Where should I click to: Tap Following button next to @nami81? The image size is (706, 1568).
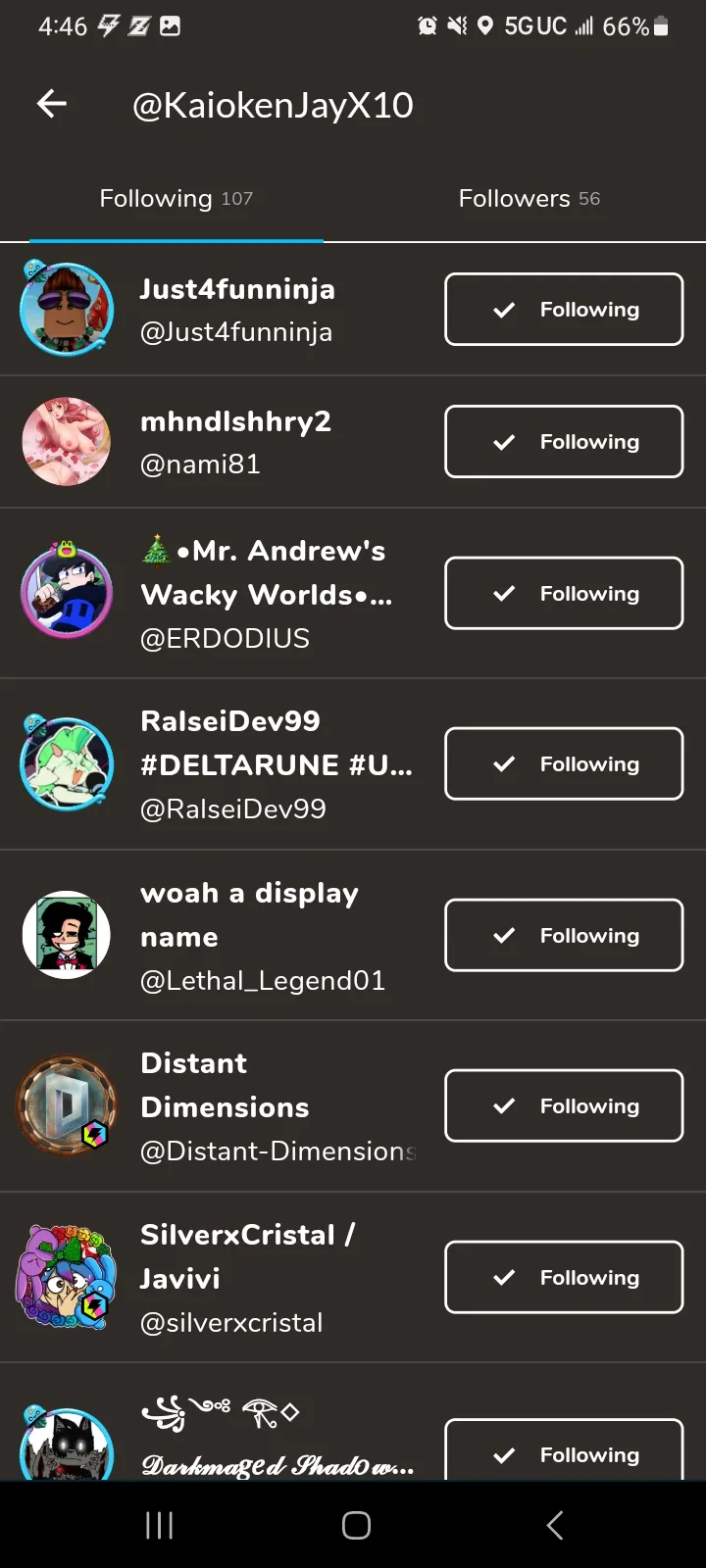point(564,442)
